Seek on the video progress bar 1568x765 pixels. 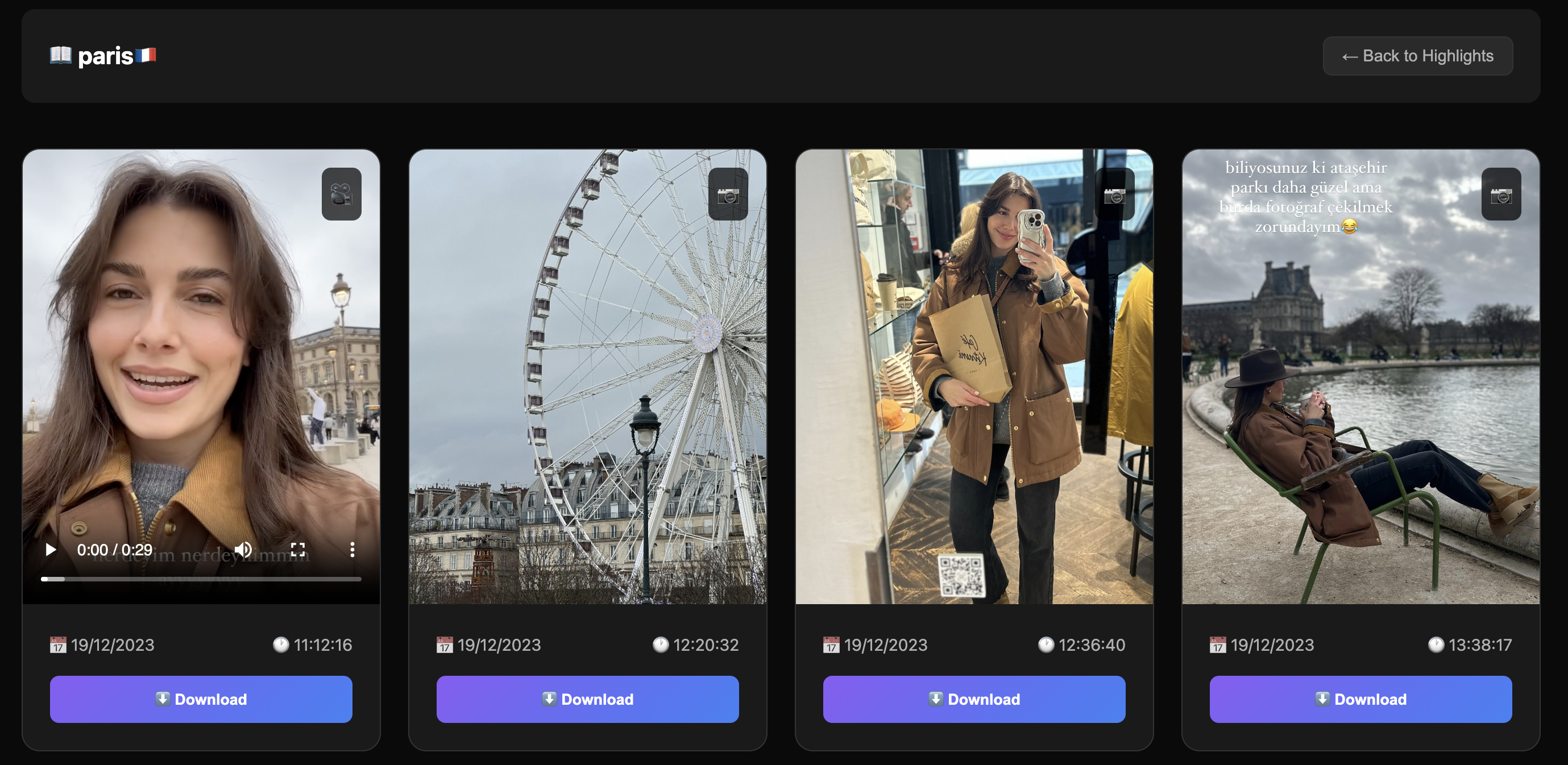tap(201, 579)
